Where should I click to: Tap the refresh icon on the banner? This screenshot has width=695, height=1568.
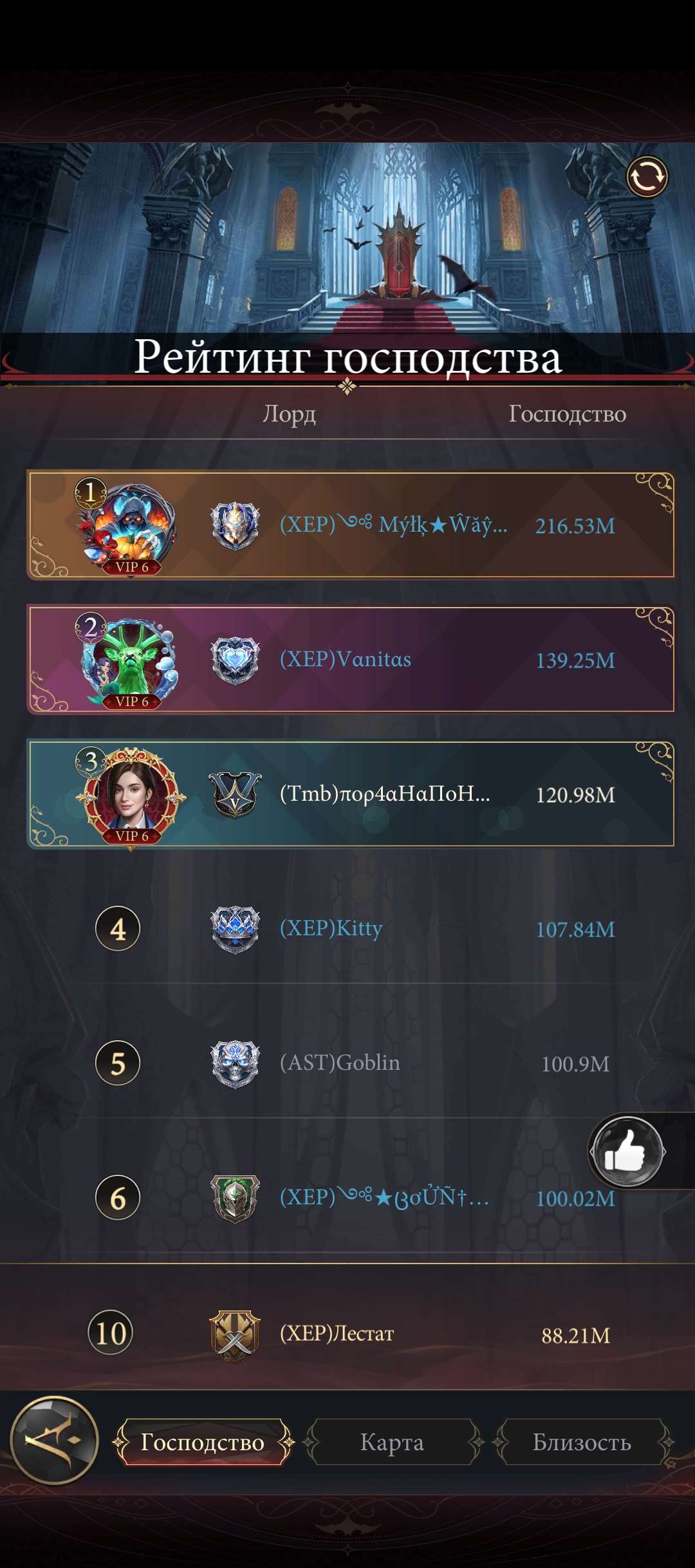[x=647, y=176]
